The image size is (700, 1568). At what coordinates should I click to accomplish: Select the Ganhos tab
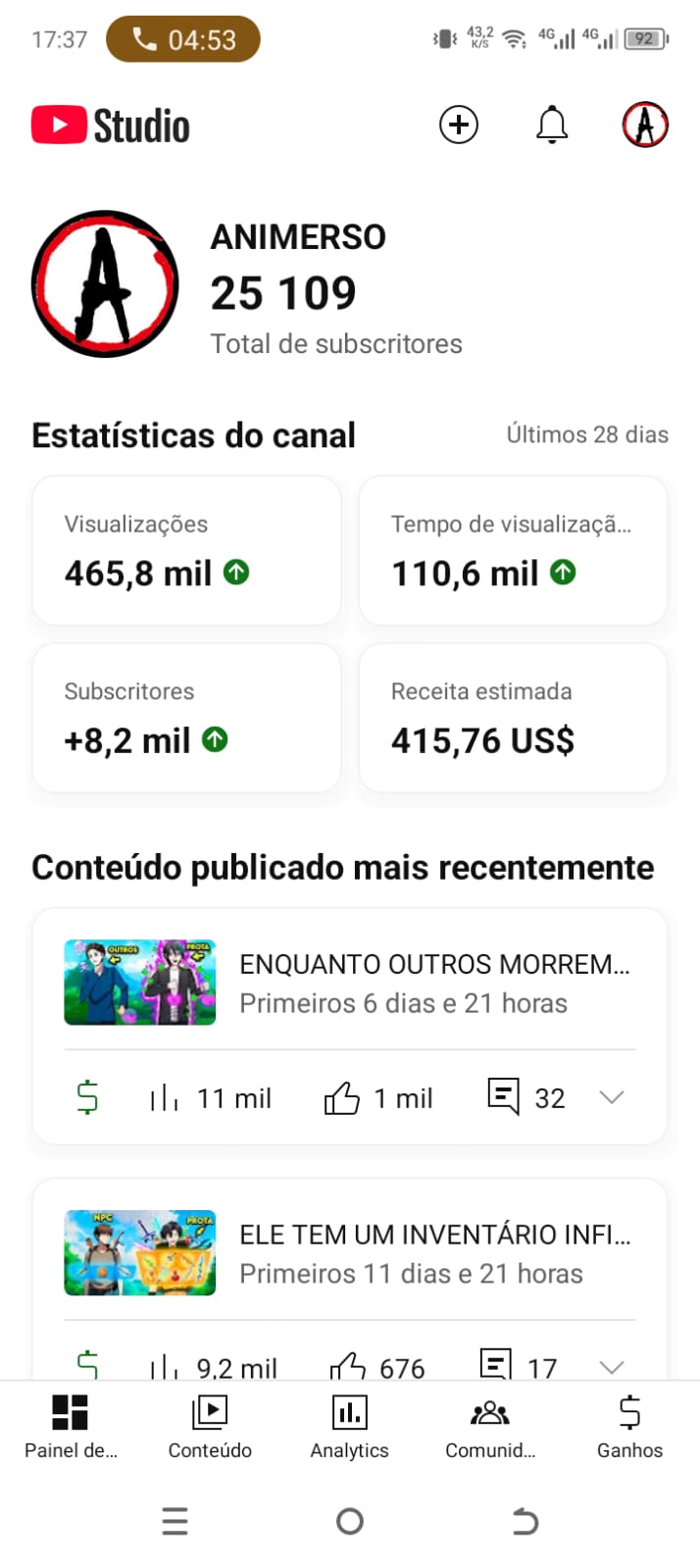(x=629, y=1427)
